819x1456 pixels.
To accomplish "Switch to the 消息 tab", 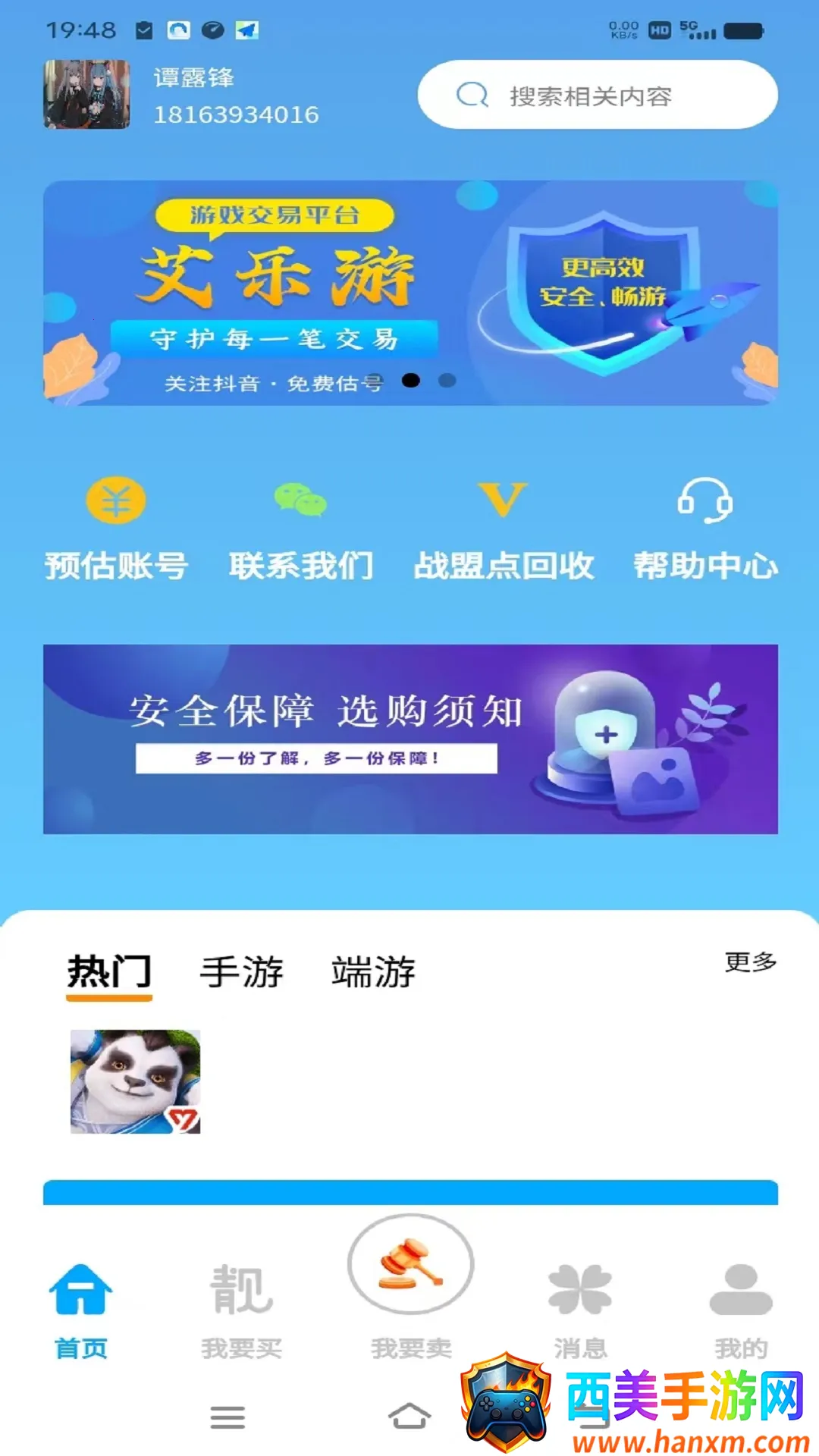I will pyautogui.click(x=580, y=1310).
